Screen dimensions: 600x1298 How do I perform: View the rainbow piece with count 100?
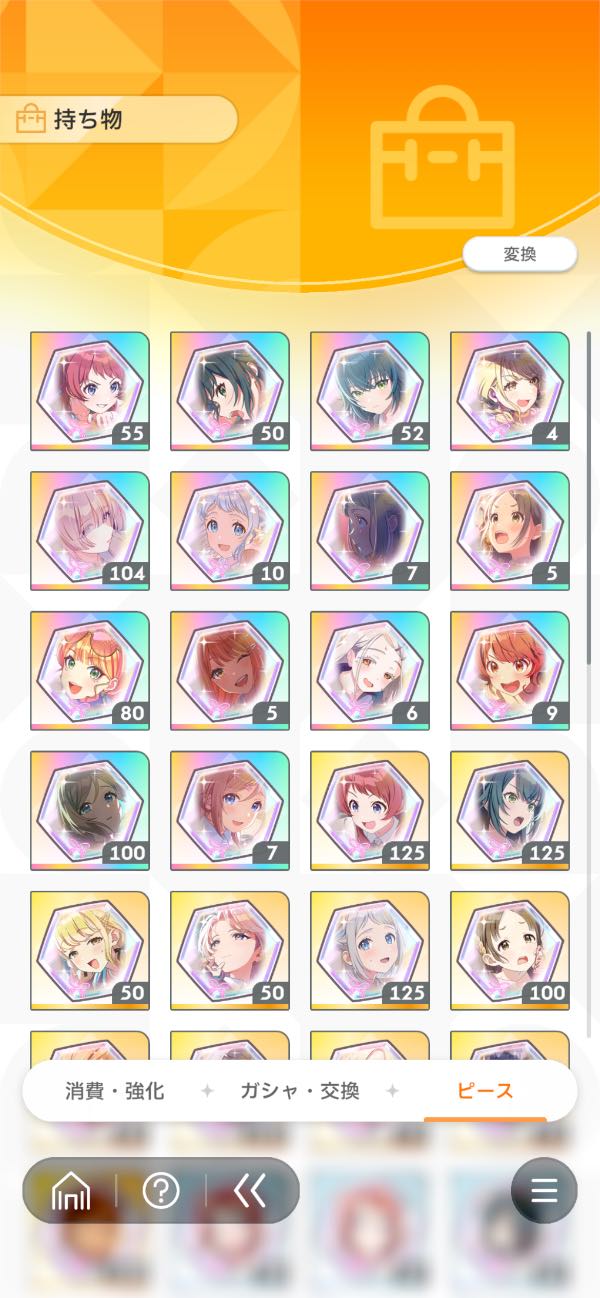point(90,811)
